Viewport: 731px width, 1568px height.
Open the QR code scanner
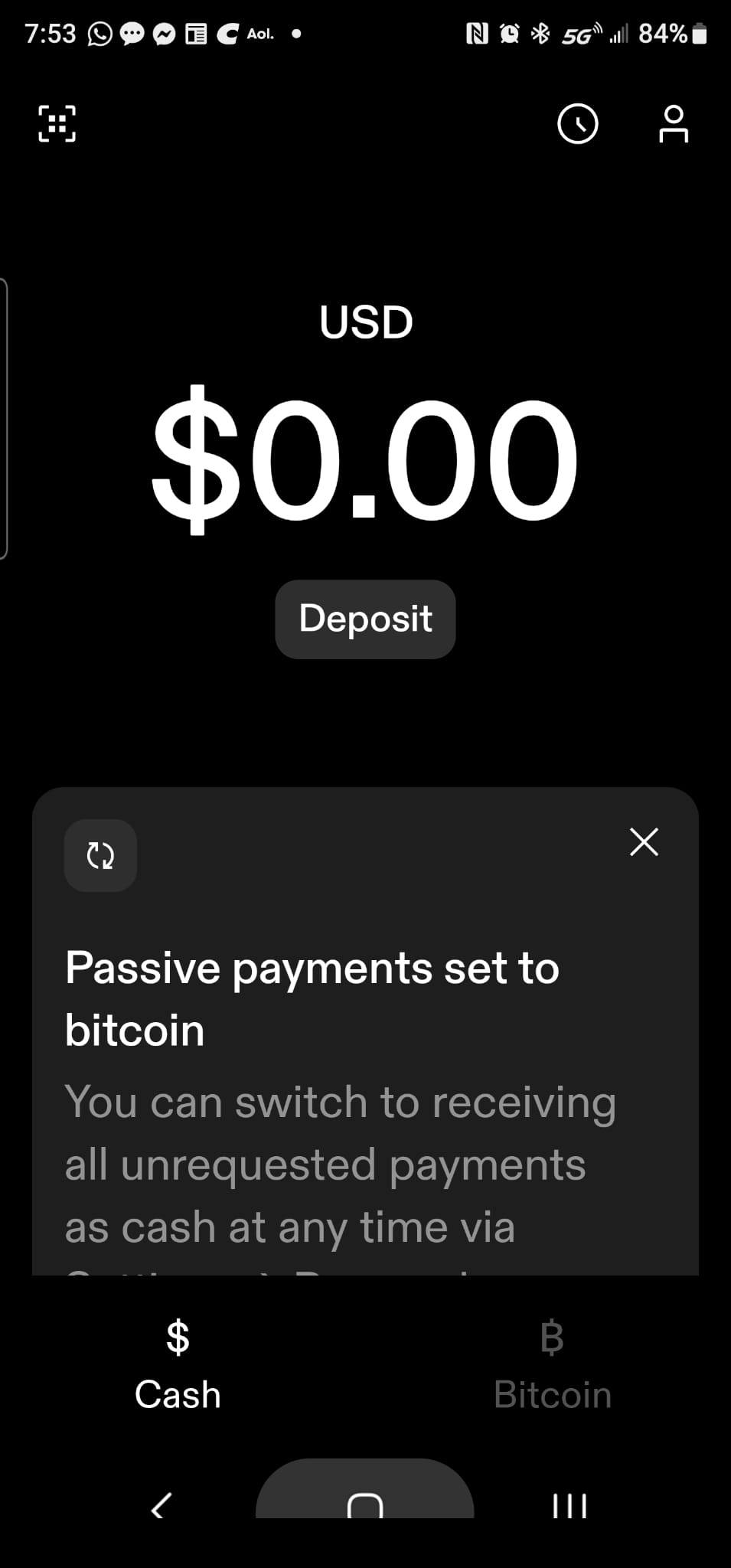[x=57, y=124]
